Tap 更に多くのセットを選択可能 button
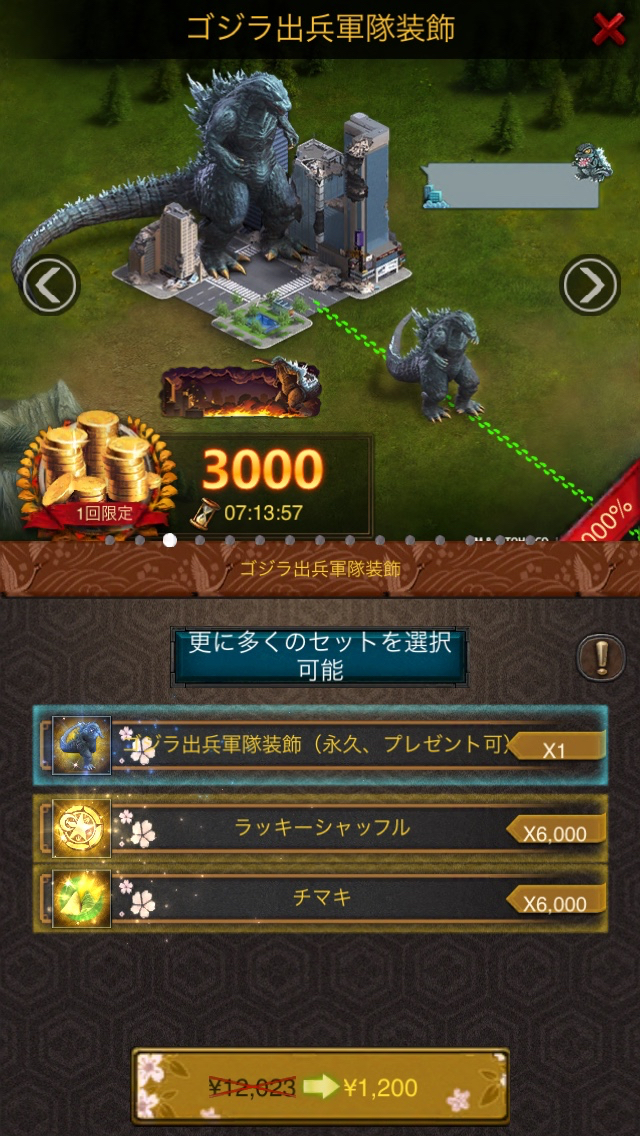The height and width of the screenshot is (1136, 640). [x=320, y=657]
